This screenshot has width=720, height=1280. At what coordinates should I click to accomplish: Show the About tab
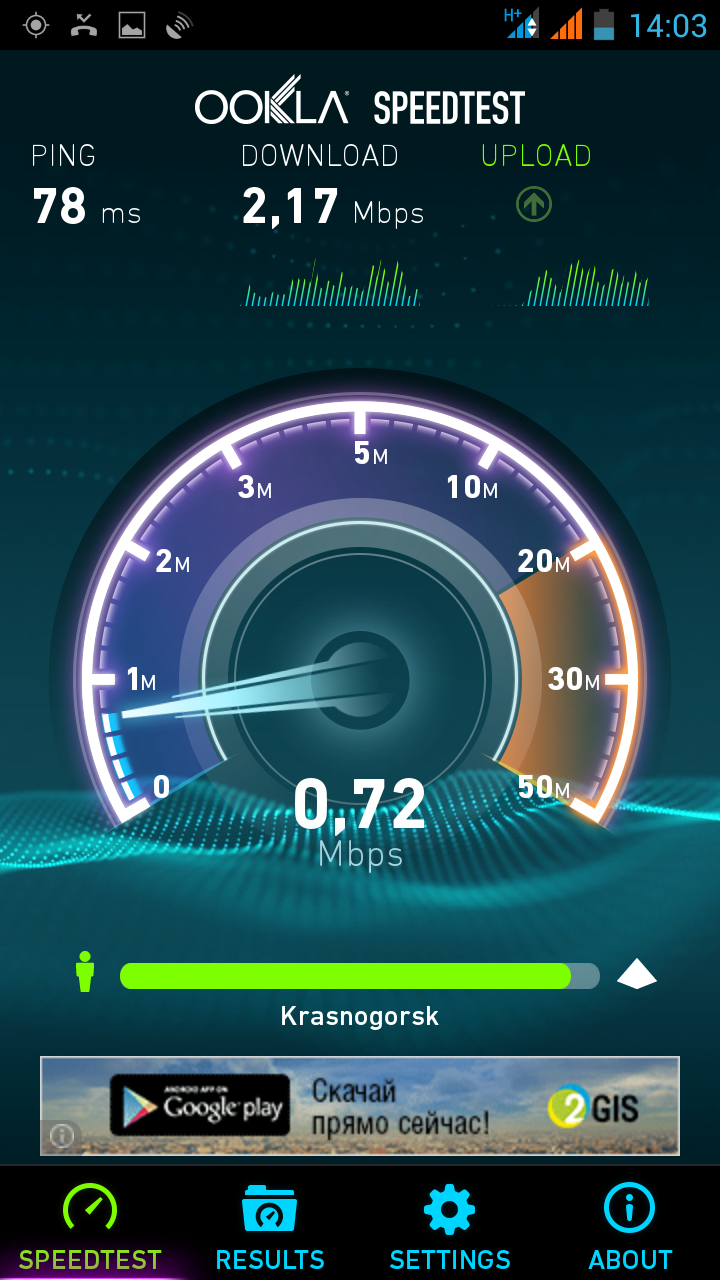coord(630,1225)
